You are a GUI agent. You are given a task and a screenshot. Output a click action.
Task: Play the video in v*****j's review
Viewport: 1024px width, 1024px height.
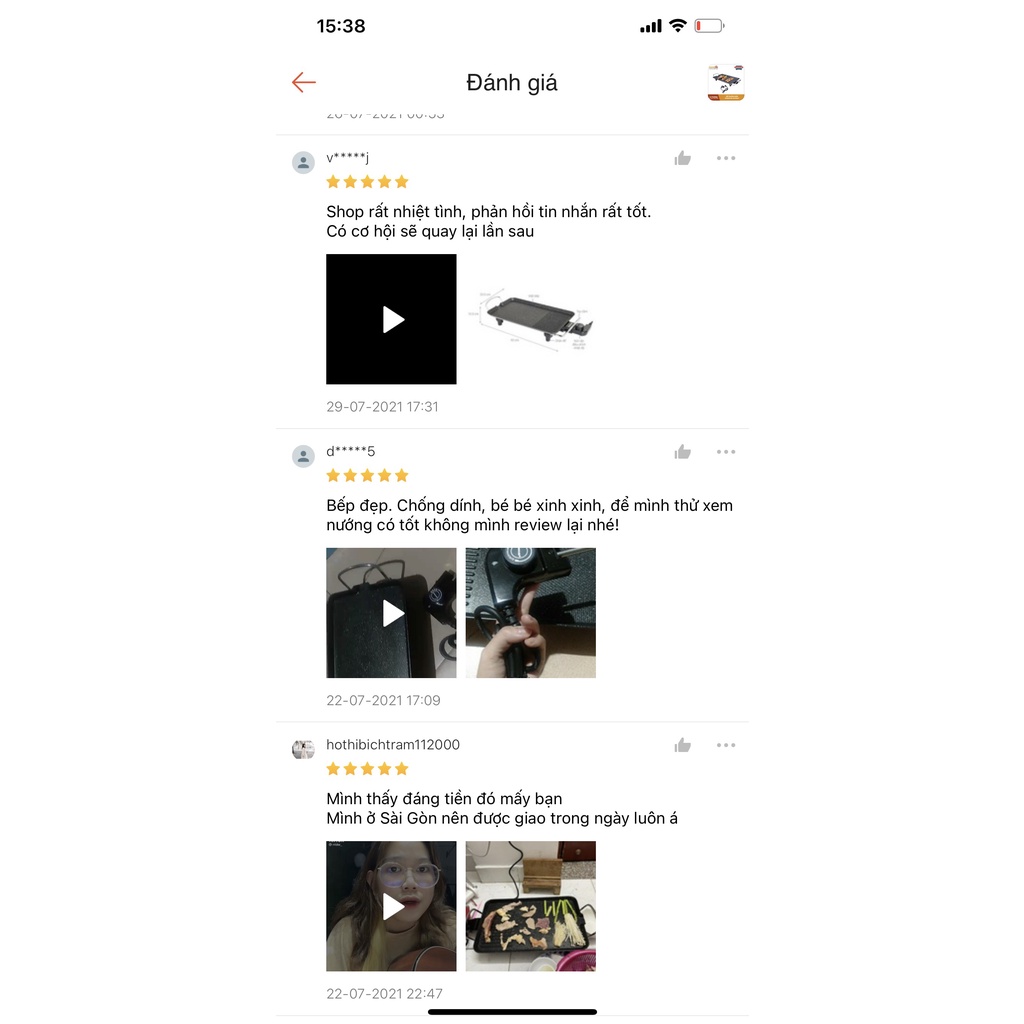coord(391,319)
